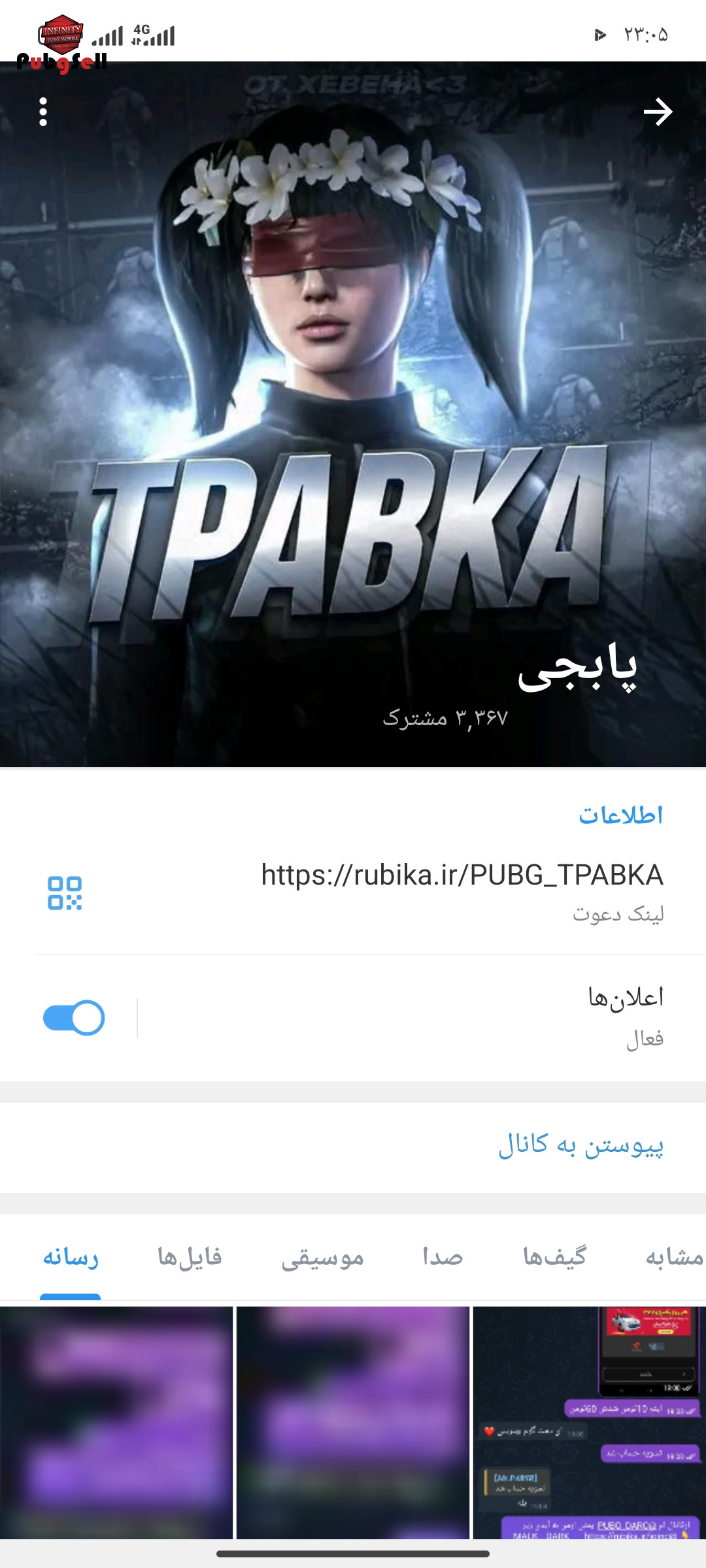Viewport: 706px width, 1568px height.
Task: Switch to the فایل‌ها tab
Action: pos(190,1257)
